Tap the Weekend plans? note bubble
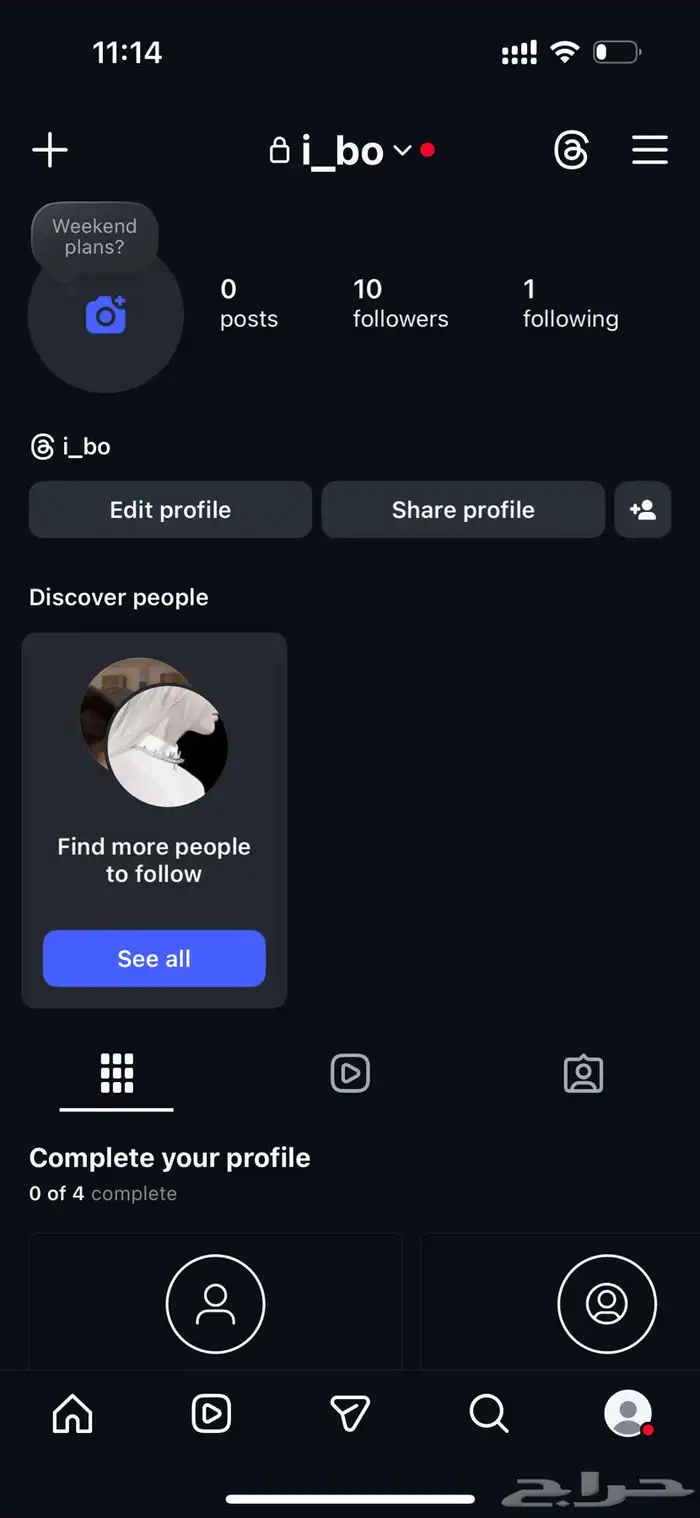 (x=94, y=236)
